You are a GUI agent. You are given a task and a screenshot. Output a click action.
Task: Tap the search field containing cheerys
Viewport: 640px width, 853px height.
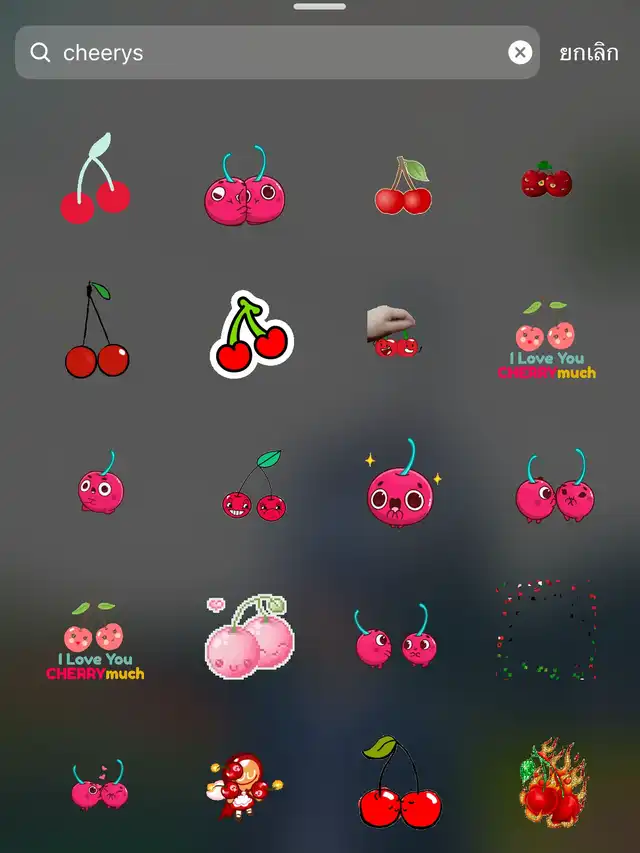(x=277, y=53)
